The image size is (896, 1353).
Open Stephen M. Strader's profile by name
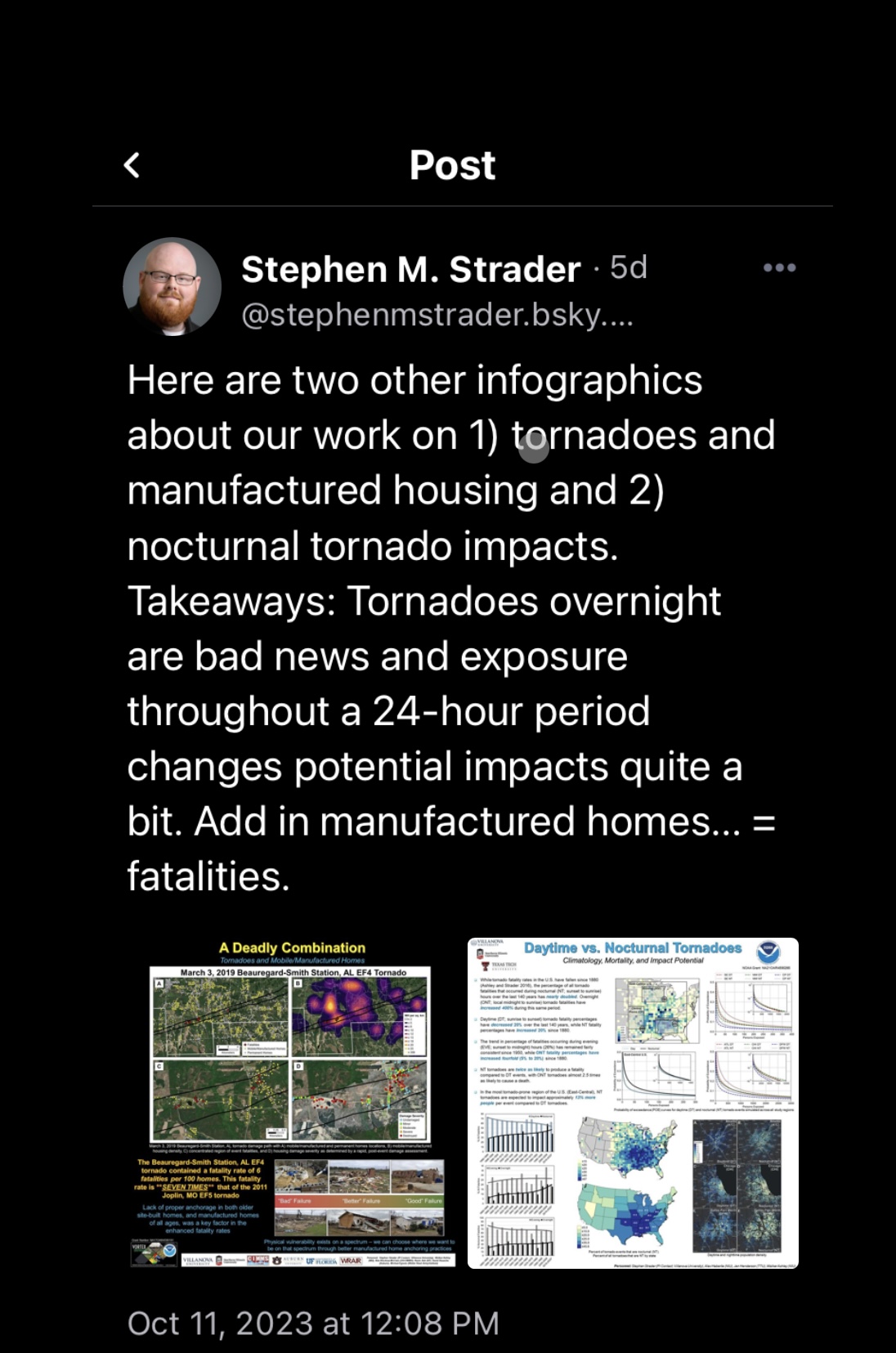(x=410, y=269)
